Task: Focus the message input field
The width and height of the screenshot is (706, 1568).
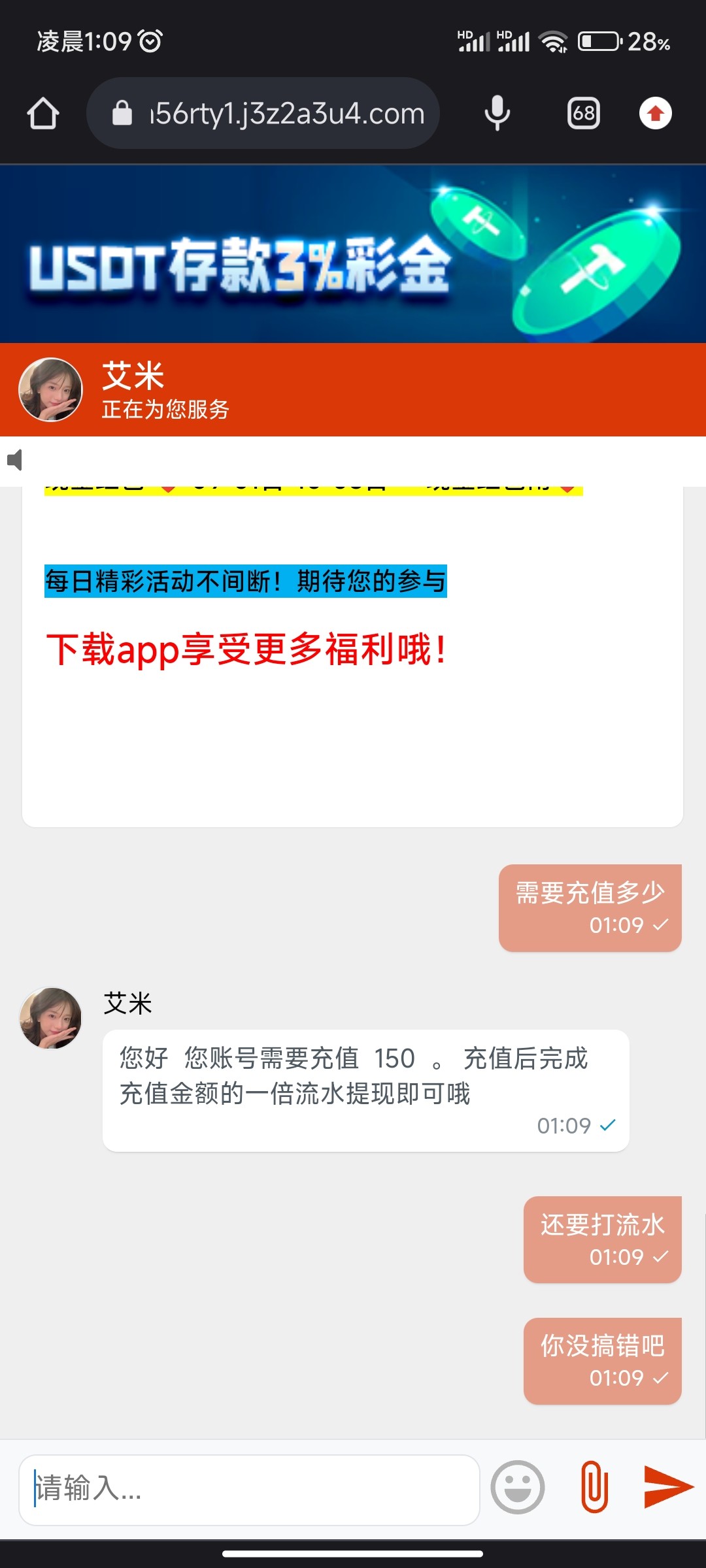Action: pyautogui.click(x=248, y=1490)
